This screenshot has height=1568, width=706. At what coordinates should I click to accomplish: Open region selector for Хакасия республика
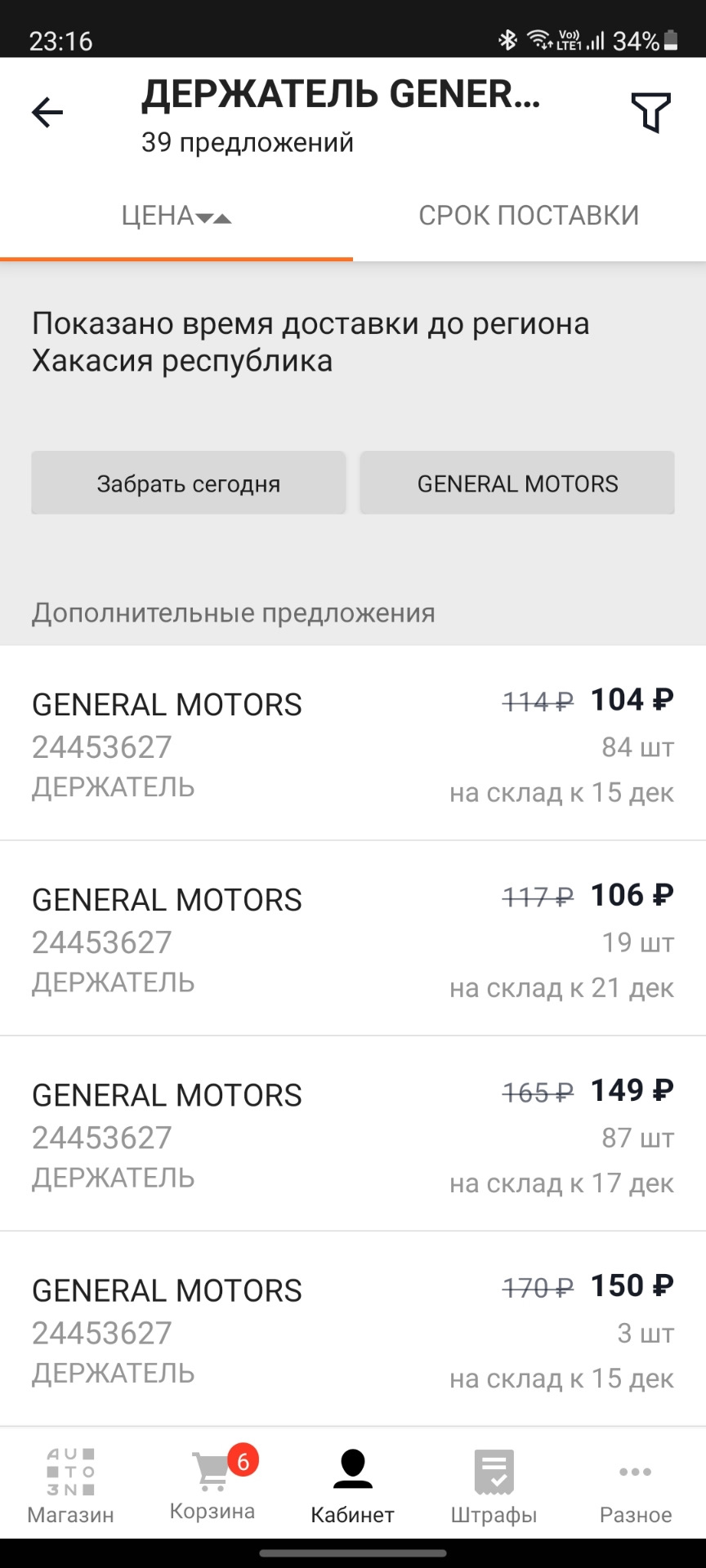click(311, 343)
